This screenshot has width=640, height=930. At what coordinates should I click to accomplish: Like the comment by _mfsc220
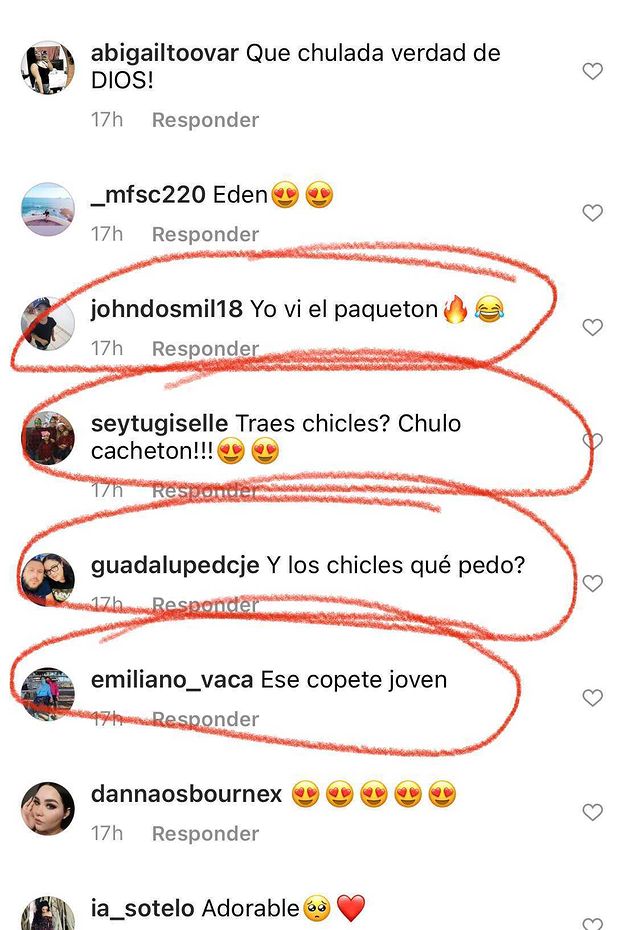pyautogui.click(x=593, y=213)
